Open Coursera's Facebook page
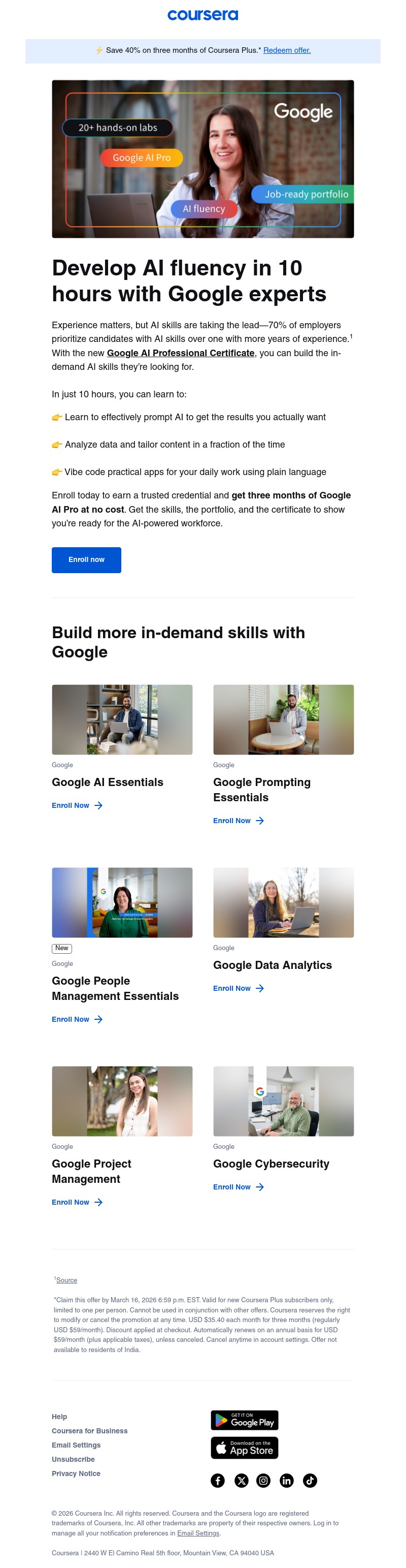The height and width of the screenshot is (1568, 406). 218,1480
